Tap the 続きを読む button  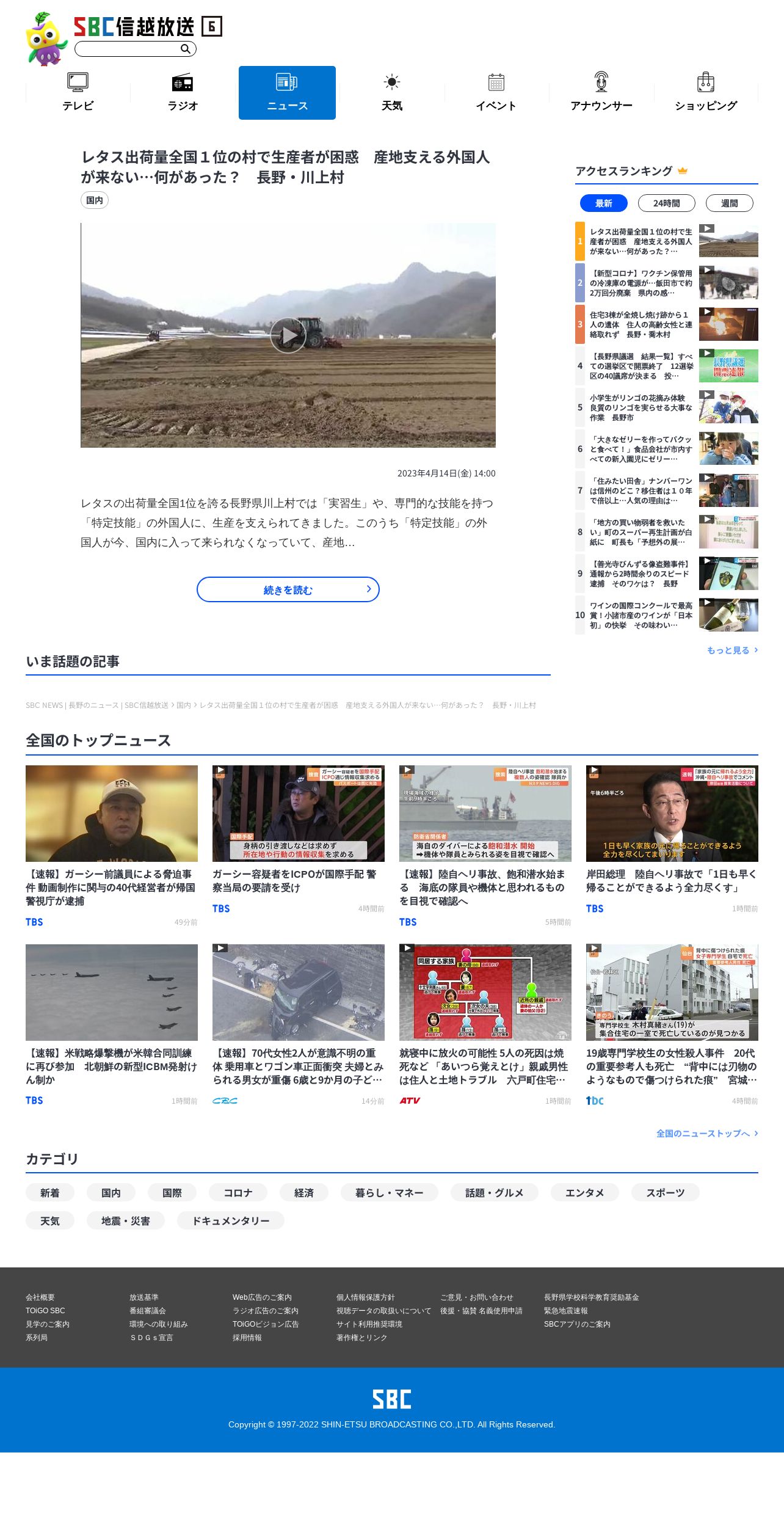(x=288, y=589)
